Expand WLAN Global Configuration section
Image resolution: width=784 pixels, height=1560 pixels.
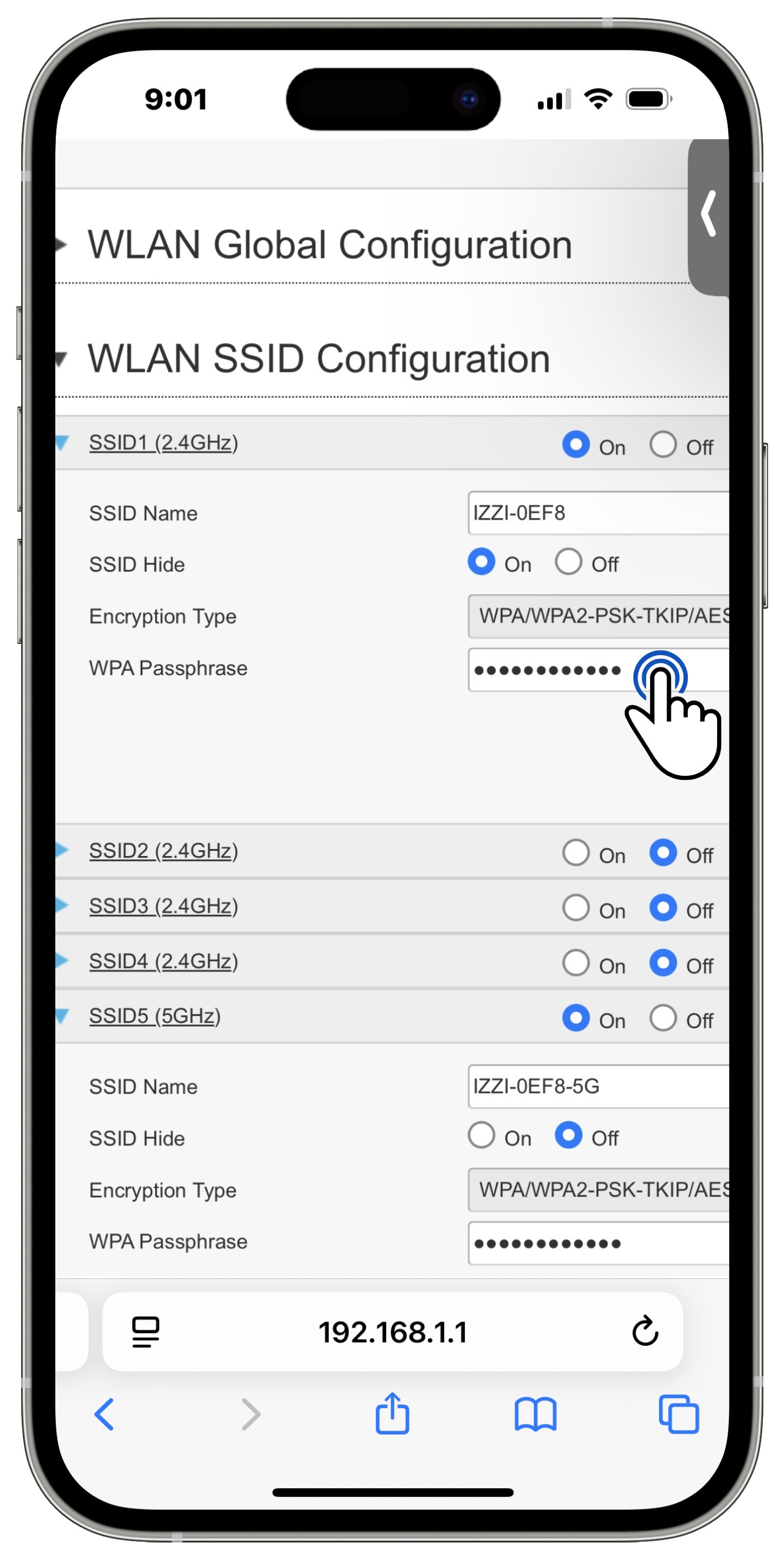click(329, 244)
